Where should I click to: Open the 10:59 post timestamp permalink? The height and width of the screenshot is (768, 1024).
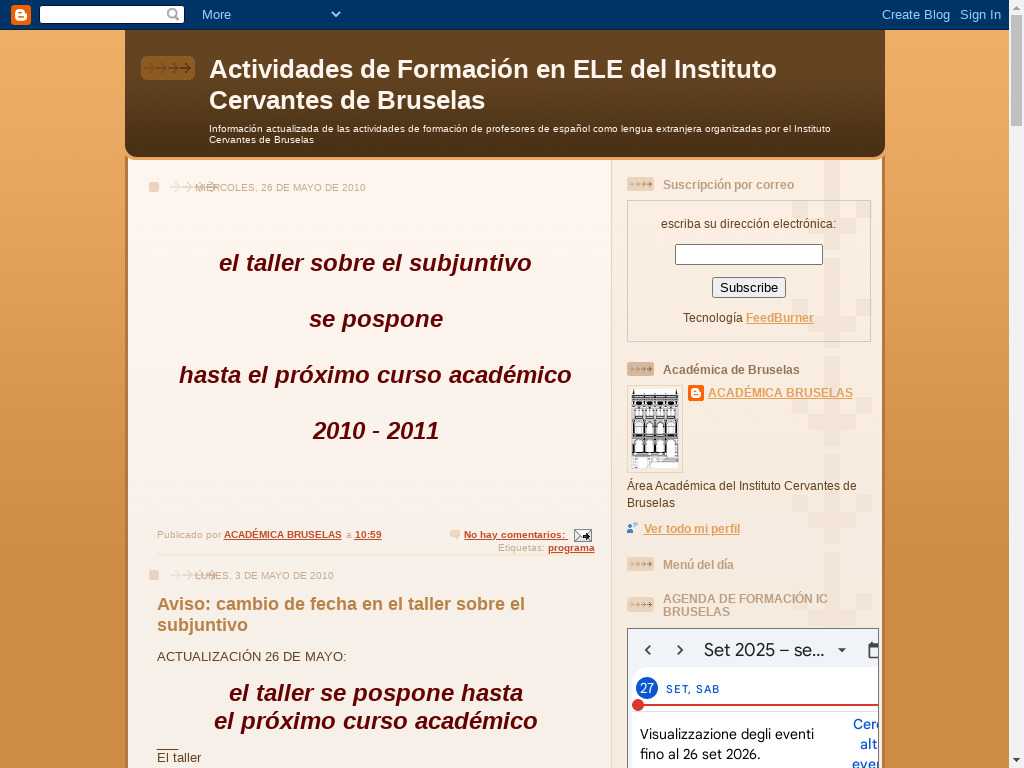(x=368, y=535)
